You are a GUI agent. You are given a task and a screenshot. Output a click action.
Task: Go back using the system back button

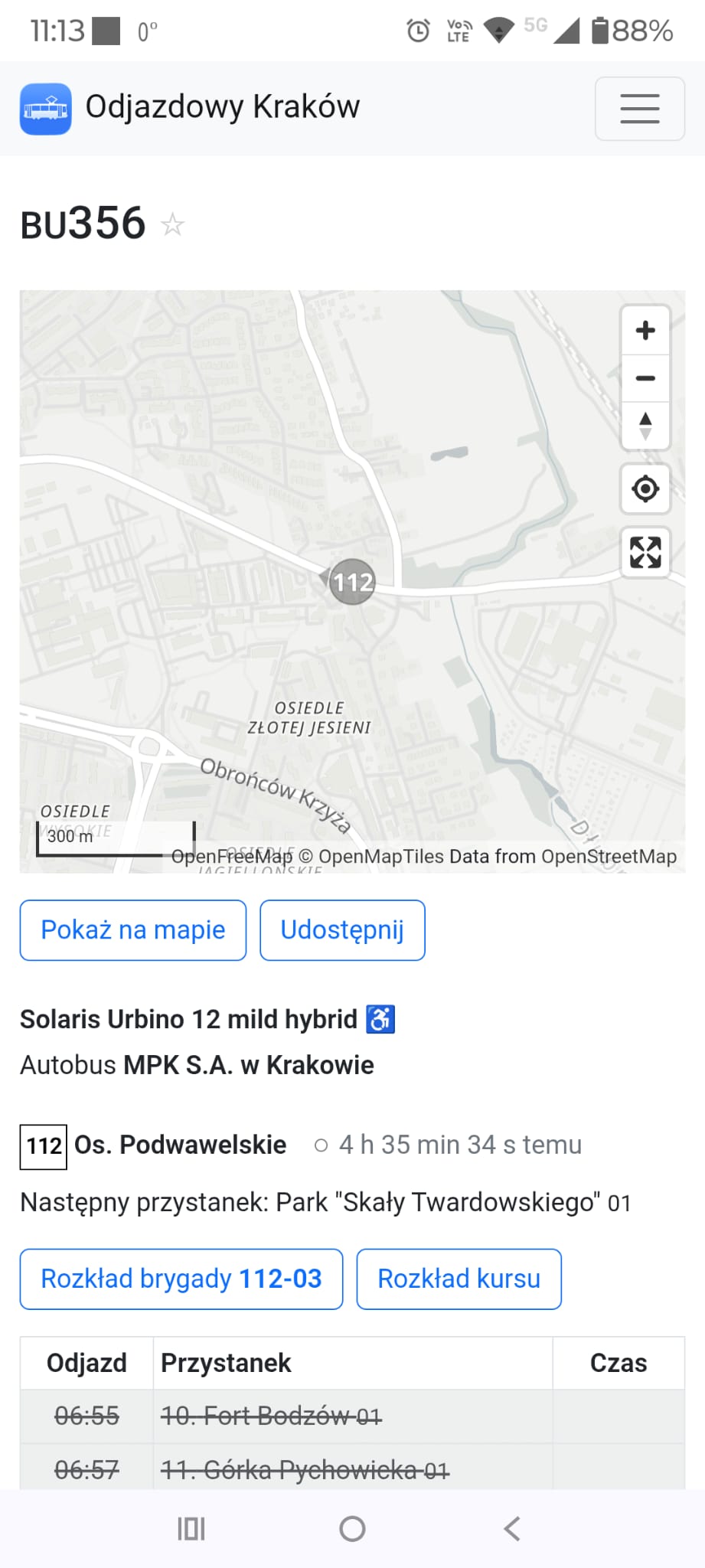512,1529
